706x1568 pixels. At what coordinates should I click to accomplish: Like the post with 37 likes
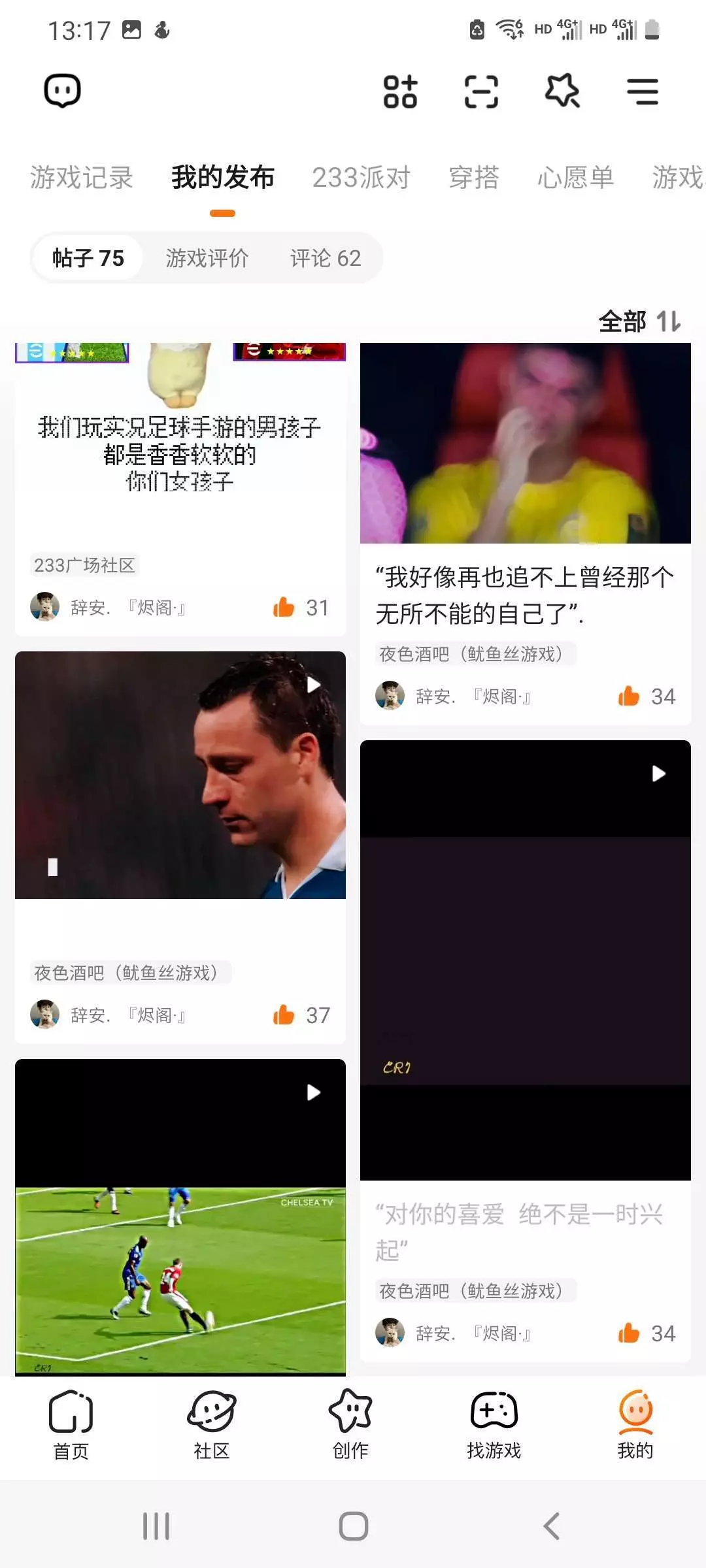pos(301,1015)
